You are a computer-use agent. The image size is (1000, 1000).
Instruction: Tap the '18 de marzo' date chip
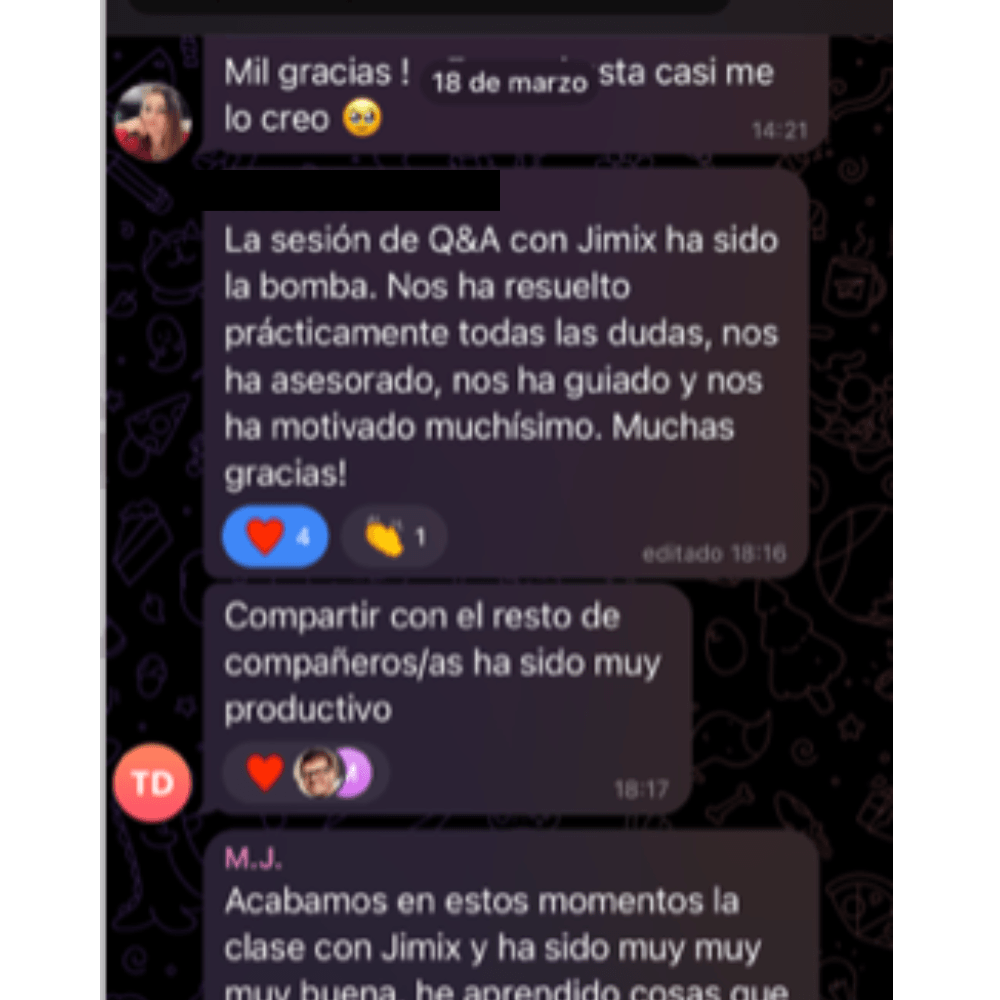point(510,82)
